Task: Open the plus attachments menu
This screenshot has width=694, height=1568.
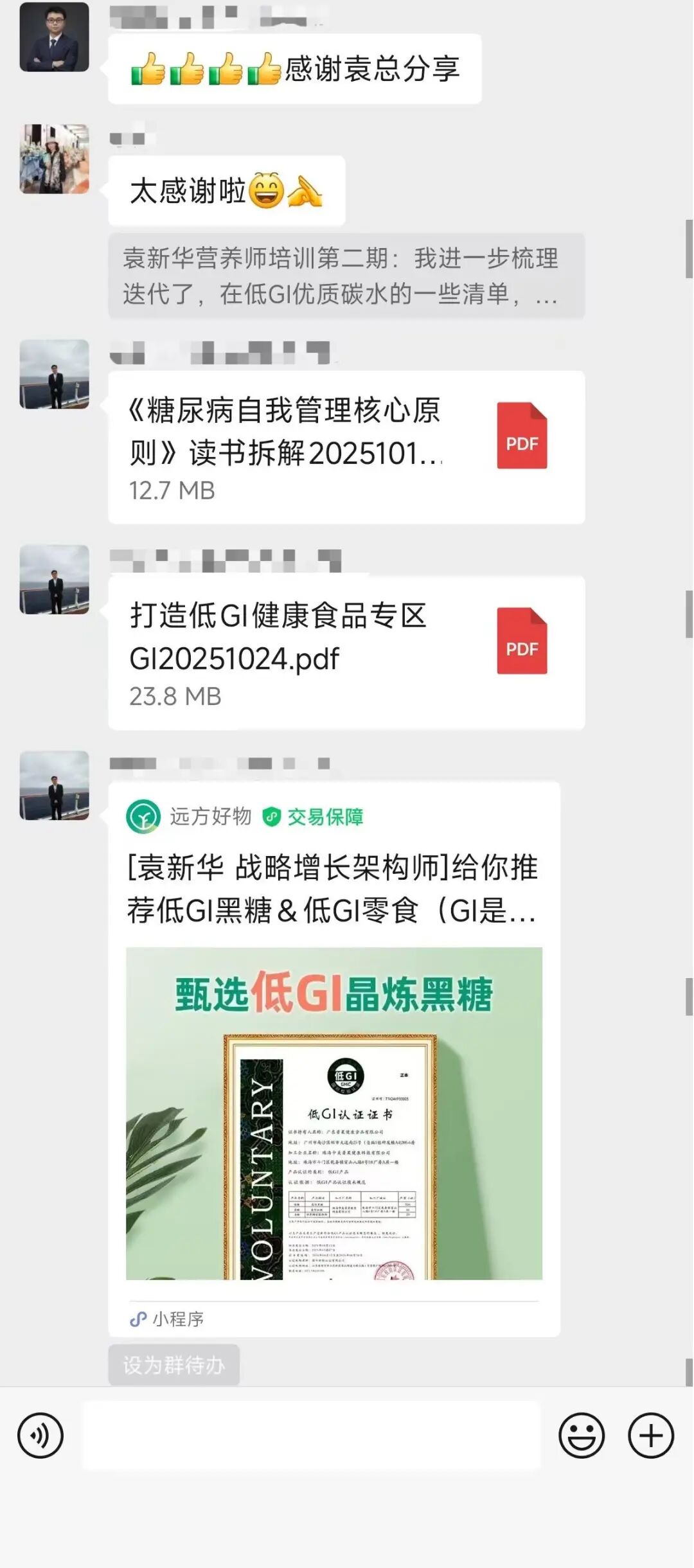Action: (651, 1435)
